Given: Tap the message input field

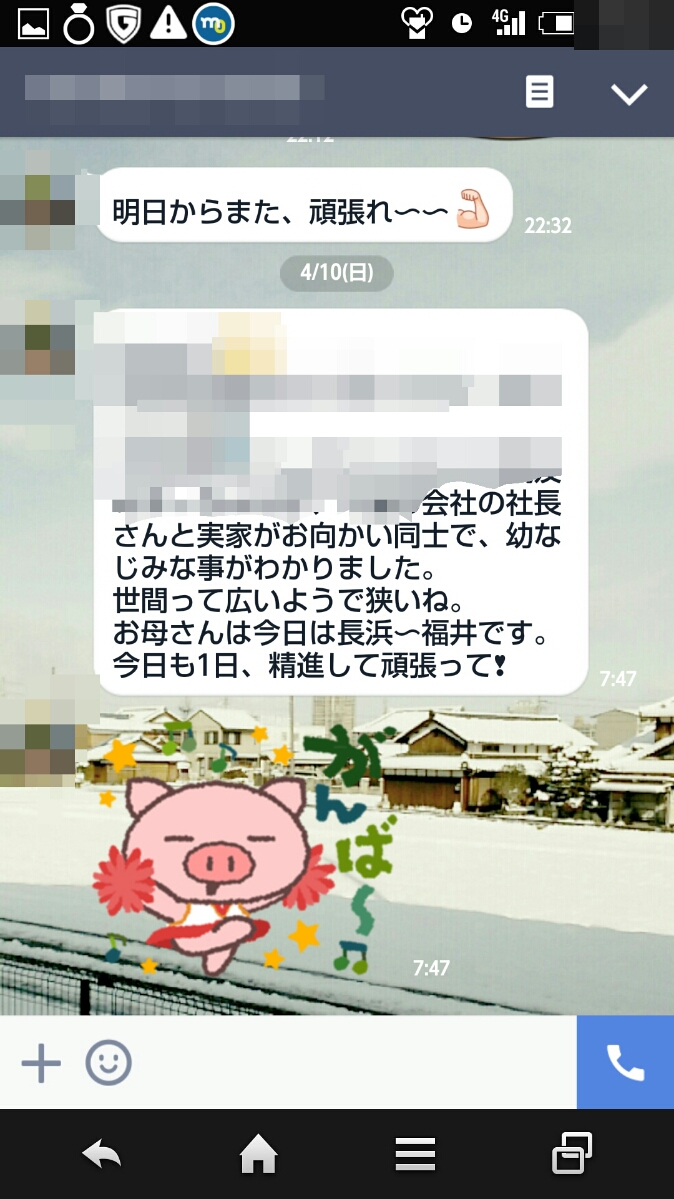Looking at the screenshot, I should [356, 1062].
